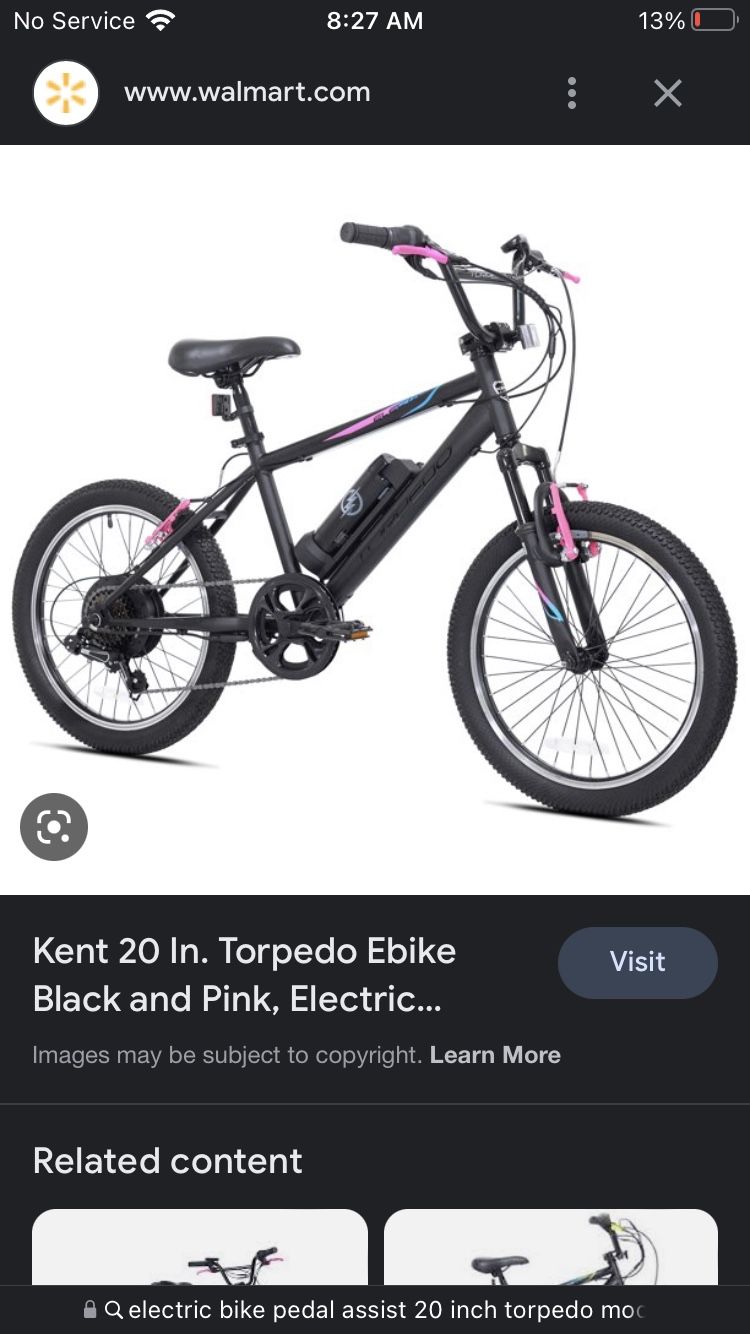
Task: Open the first related bike image
Action: pyautogui.click(x=200, y=1247)
